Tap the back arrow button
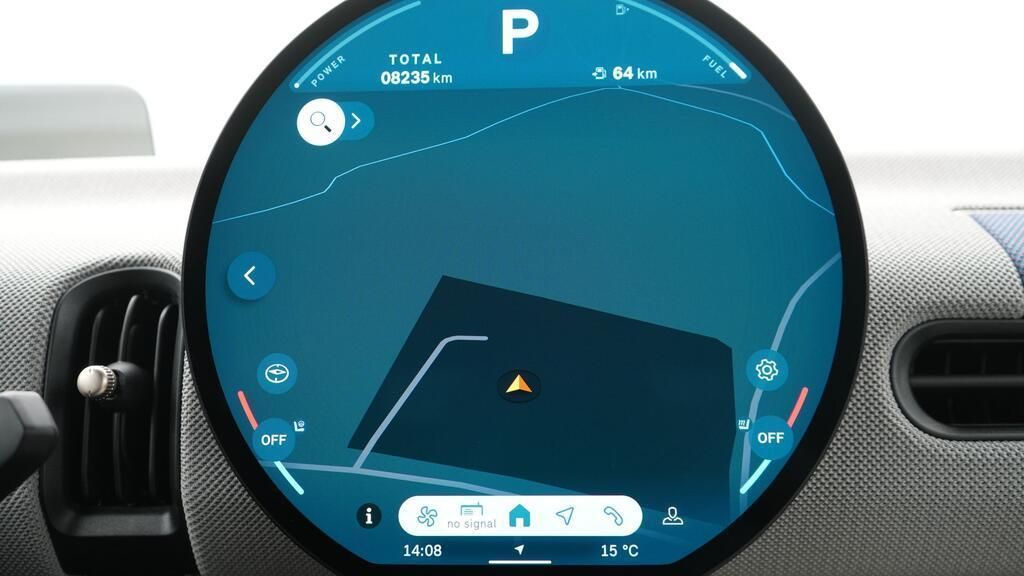 250,276
